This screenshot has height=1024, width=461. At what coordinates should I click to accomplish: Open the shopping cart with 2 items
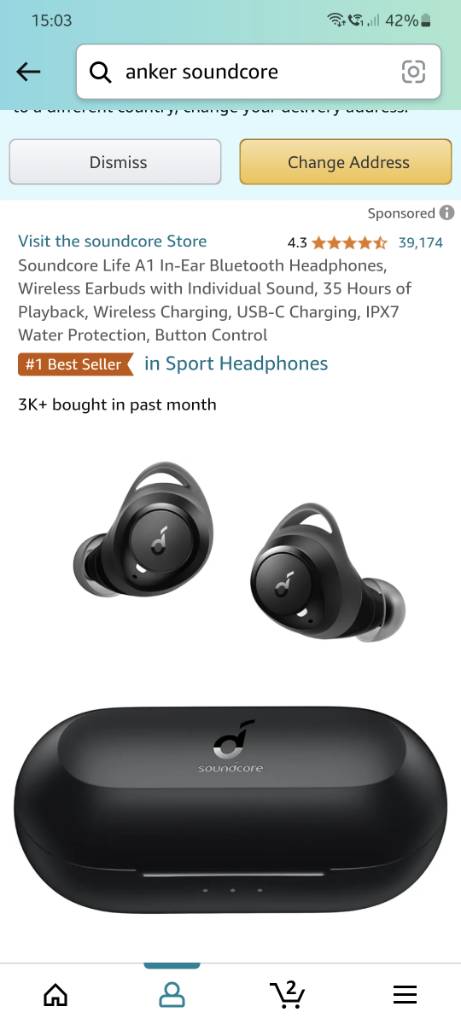[288, 994]
